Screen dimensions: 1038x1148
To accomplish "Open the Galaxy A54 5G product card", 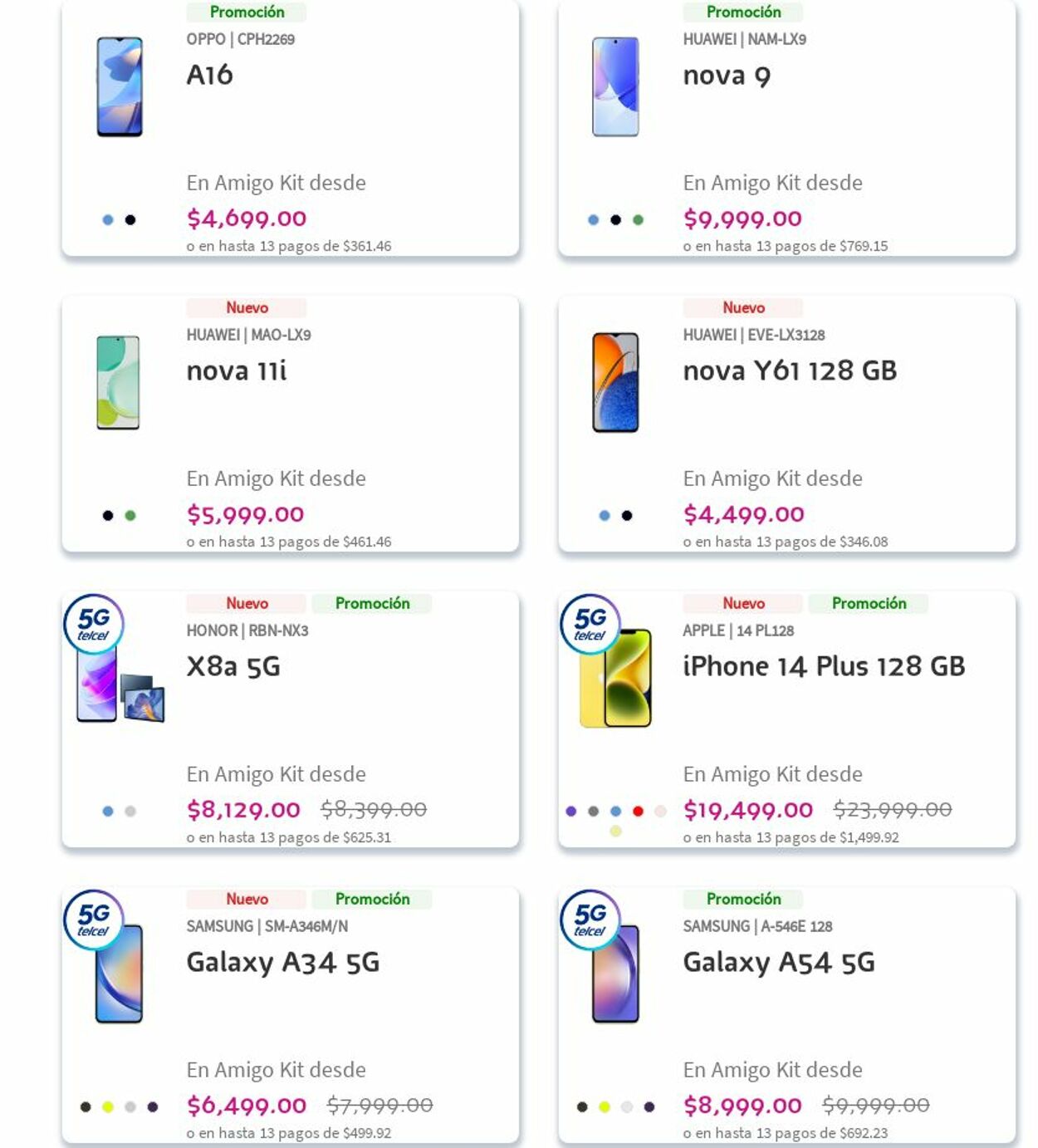I will [x=778, y=963].
